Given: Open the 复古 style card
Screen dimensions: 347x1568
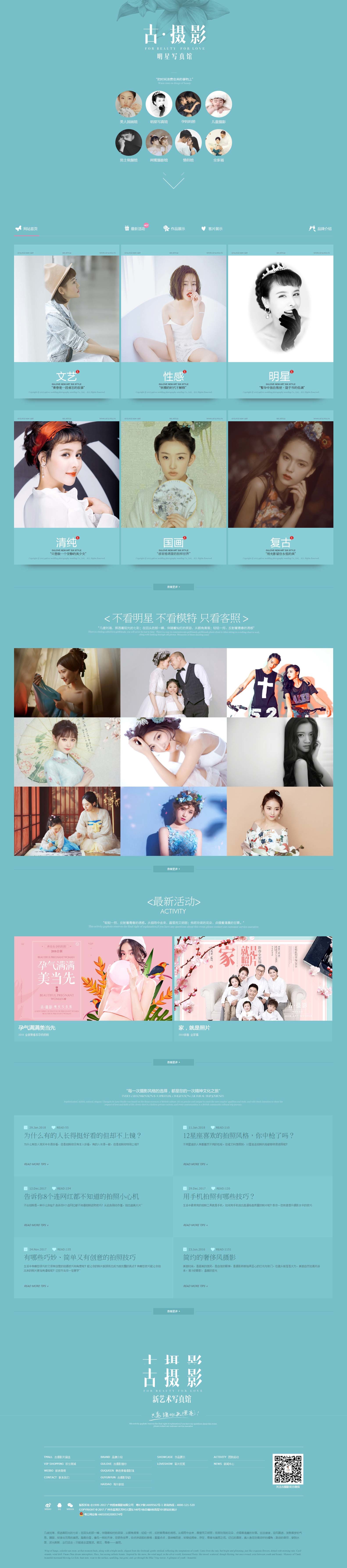Looking at the screenshot, I should [x=281, y=487].
